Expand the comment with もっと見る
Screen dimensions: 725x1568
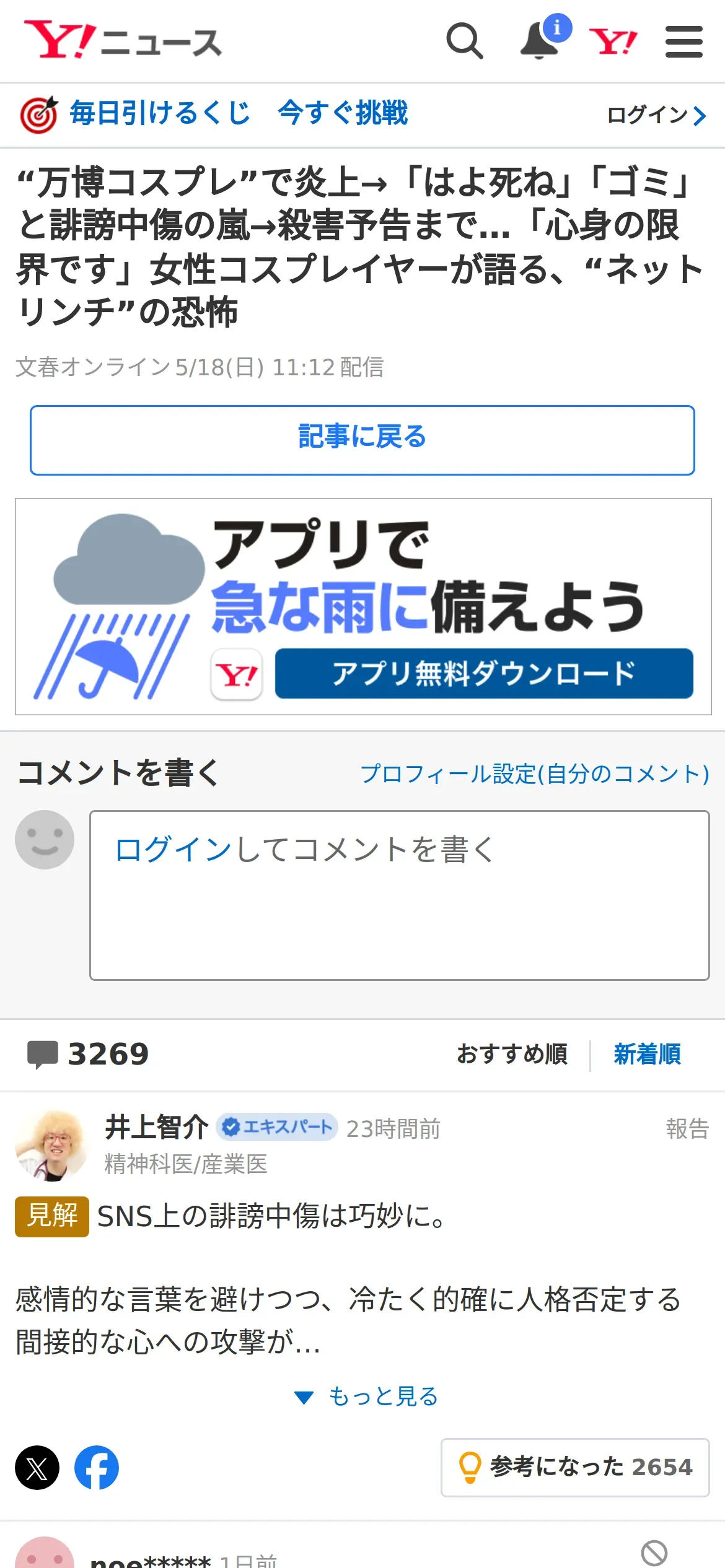click(367, 1396)
